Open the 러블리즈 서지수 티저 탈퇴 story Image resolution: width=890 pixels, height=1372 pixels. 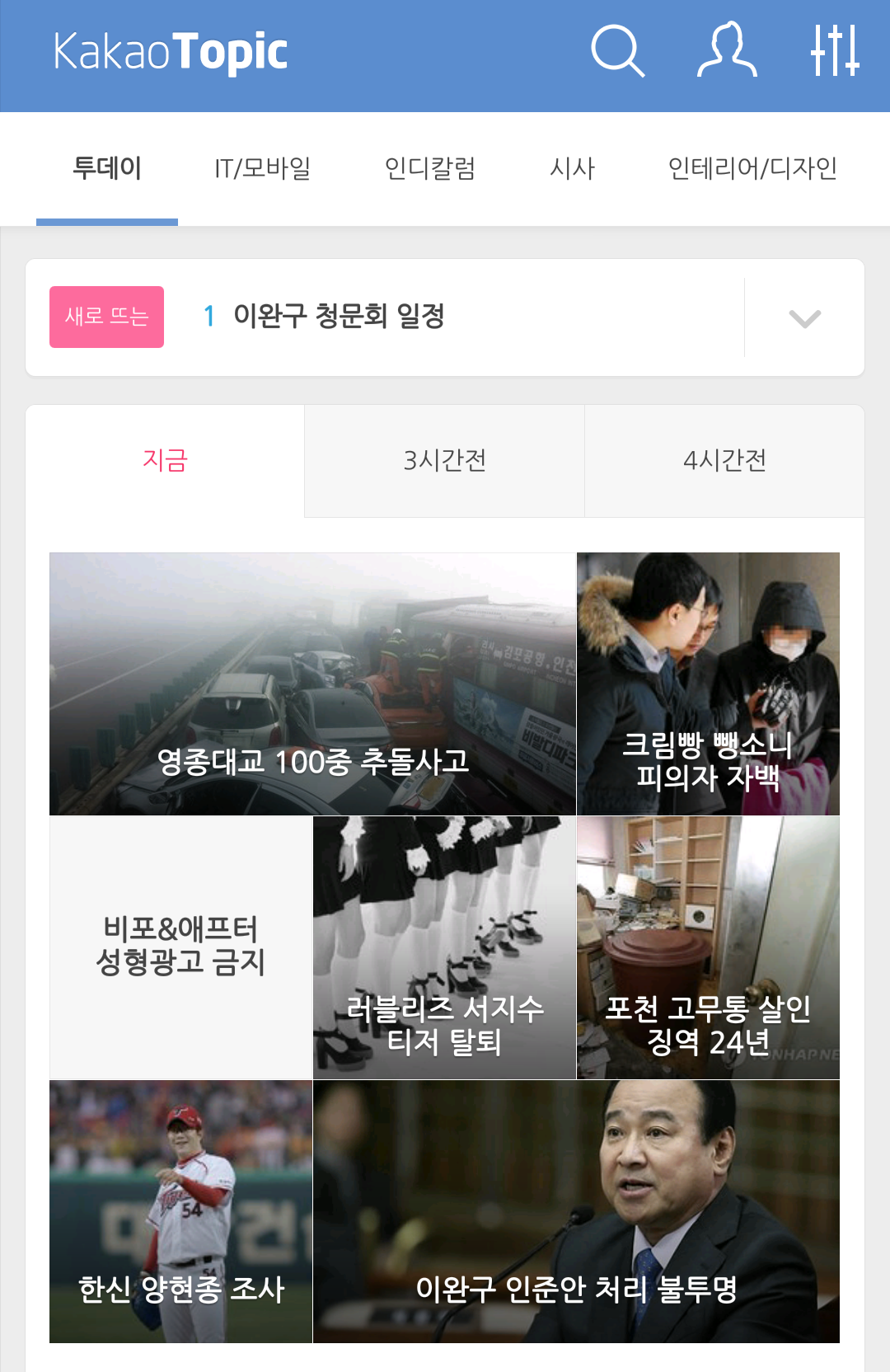click(x=444, y=947)
